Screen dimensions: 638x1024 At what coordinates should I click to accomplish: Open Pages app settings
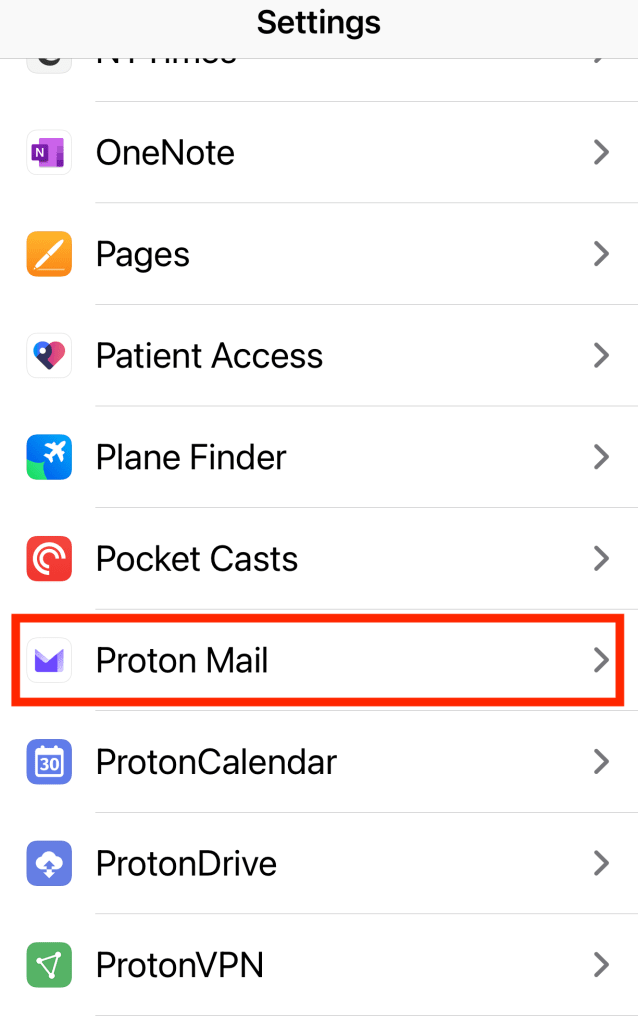[x=318, y=254]
